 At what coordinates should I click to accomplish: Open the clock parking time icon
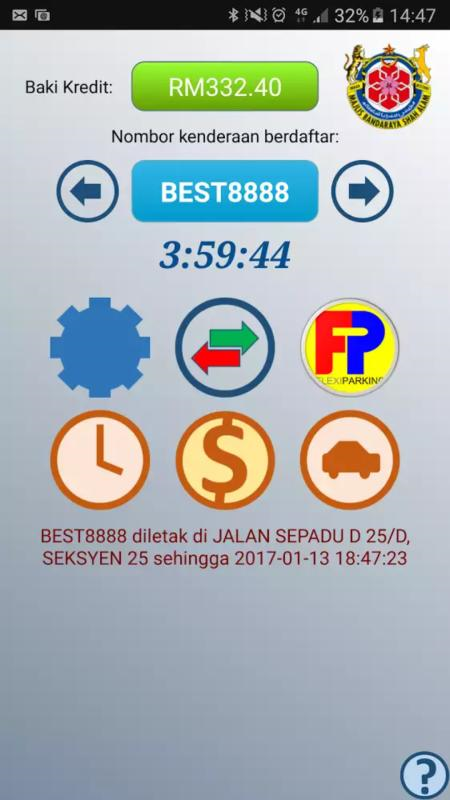point(100,460)
